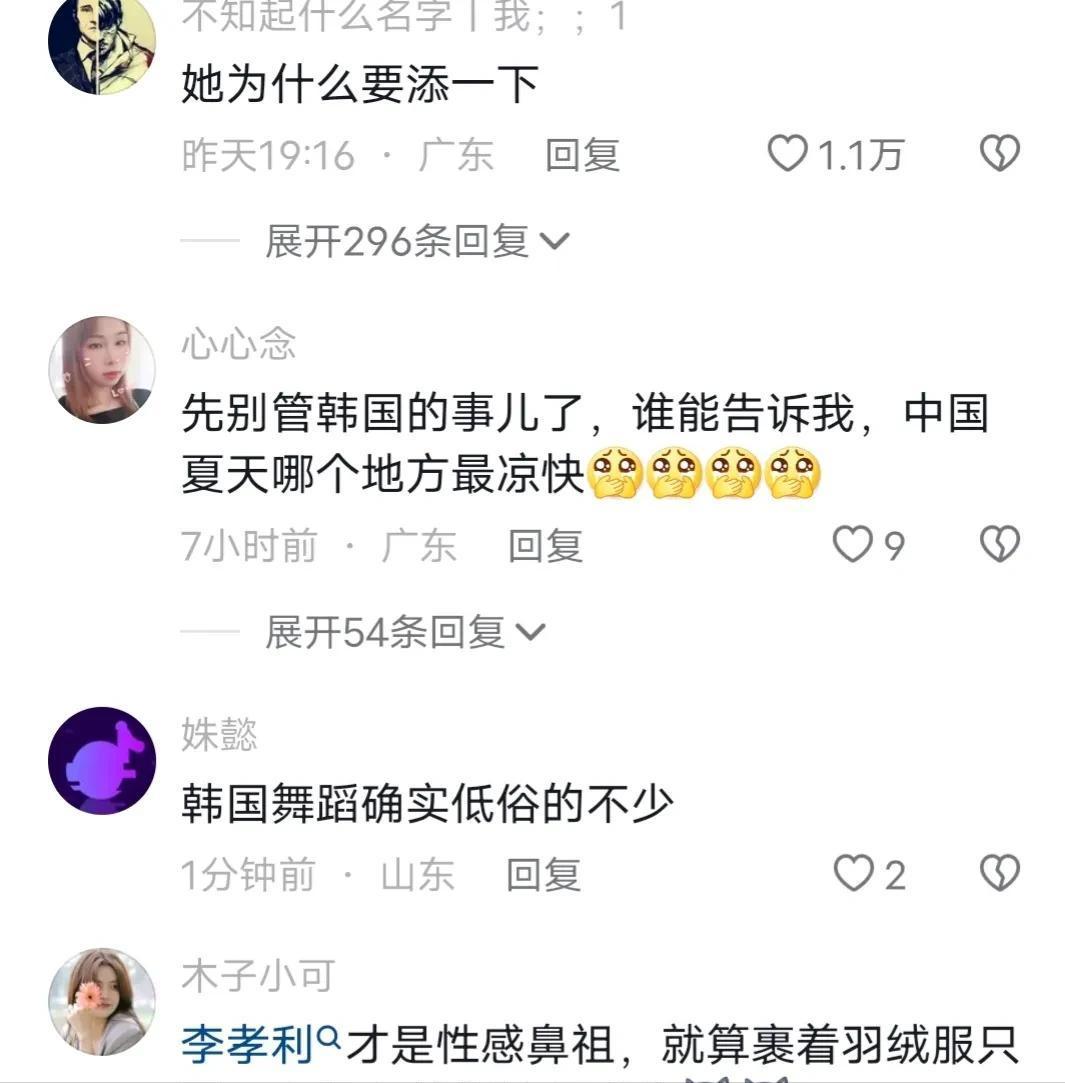Open 姝懿's purple avatar
The image size is (1065, 1083).
click(102, 759)
